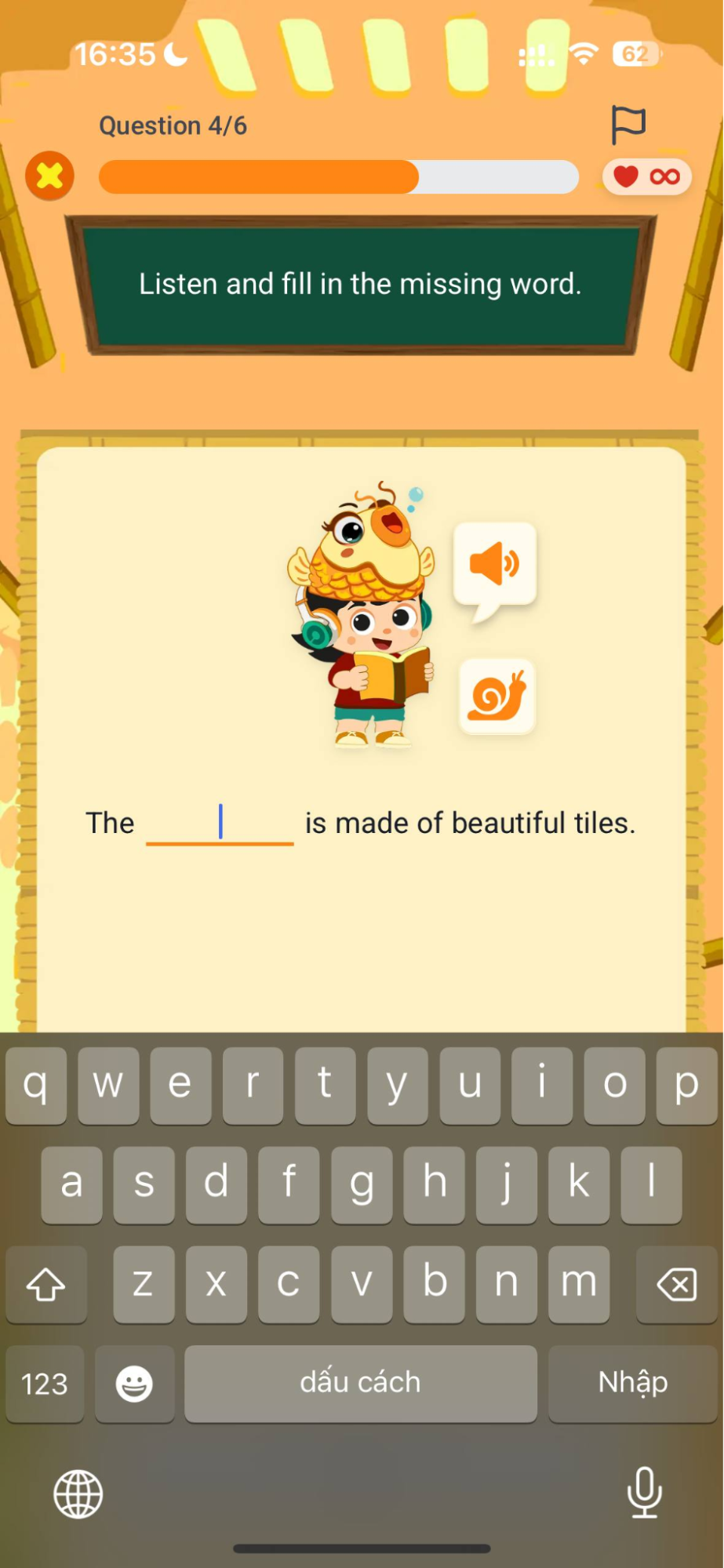Focus the missing word blank field

pos(220,824)
